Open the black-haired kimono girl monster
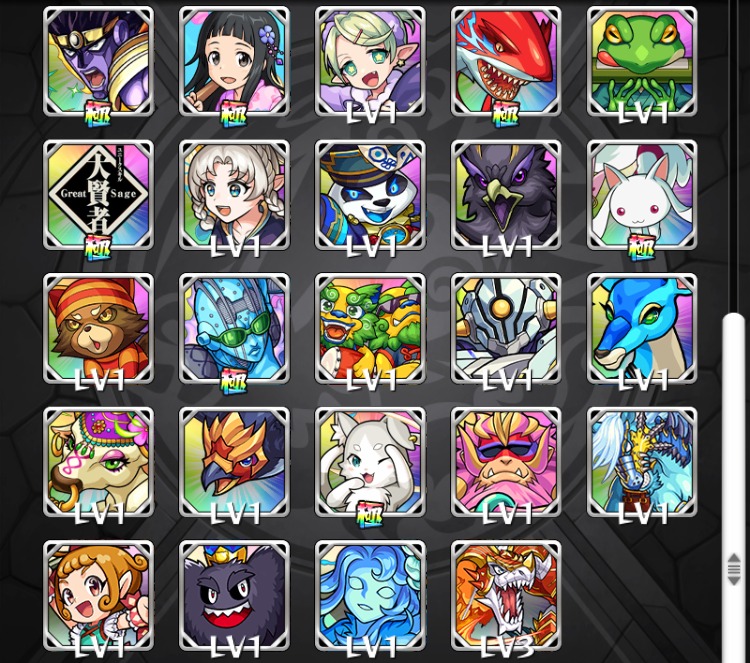 coord(234,60)
